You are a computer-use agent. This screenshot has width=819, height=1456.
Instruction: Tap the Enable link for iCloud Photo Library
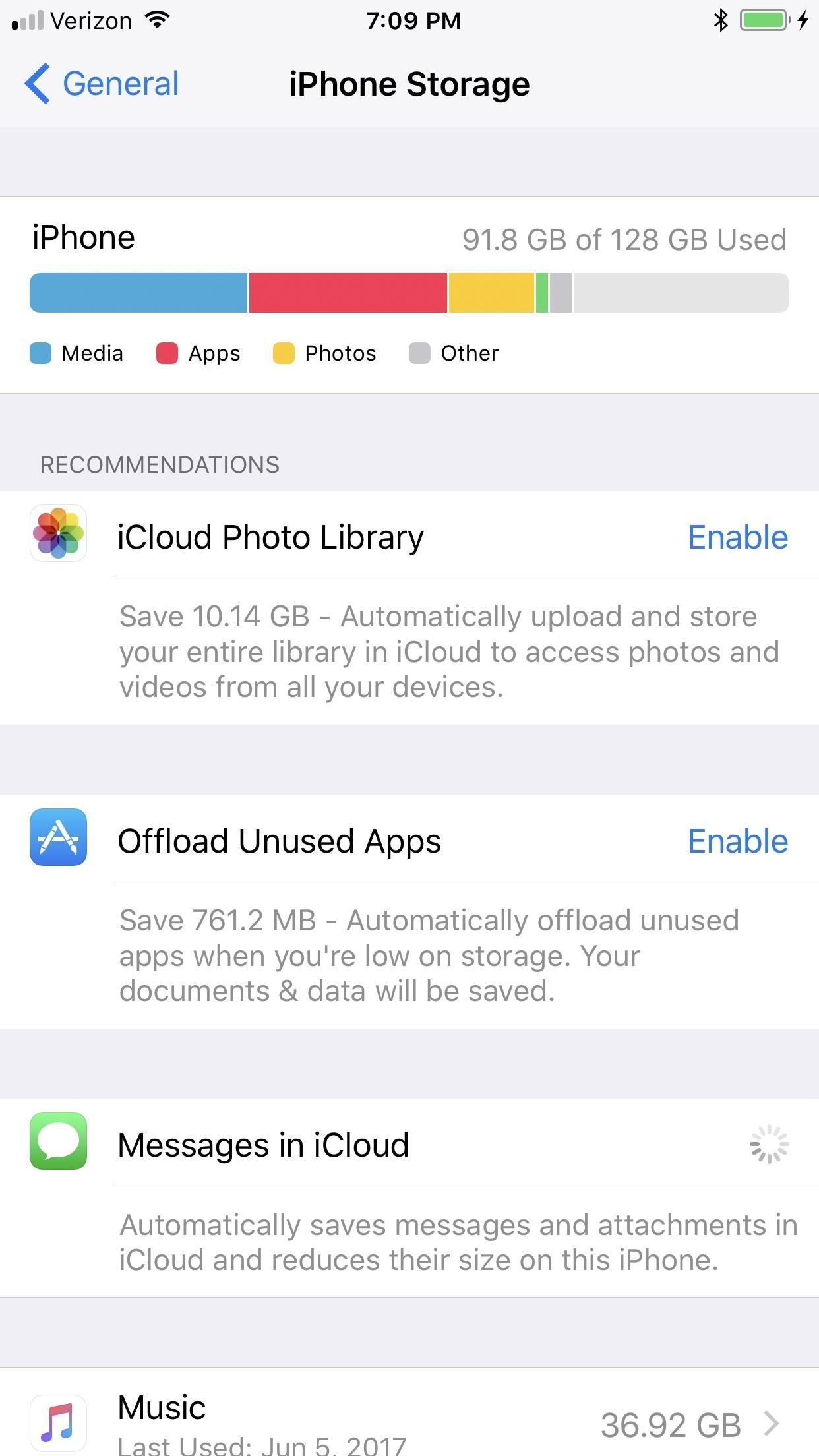click(x=738, y=537)
